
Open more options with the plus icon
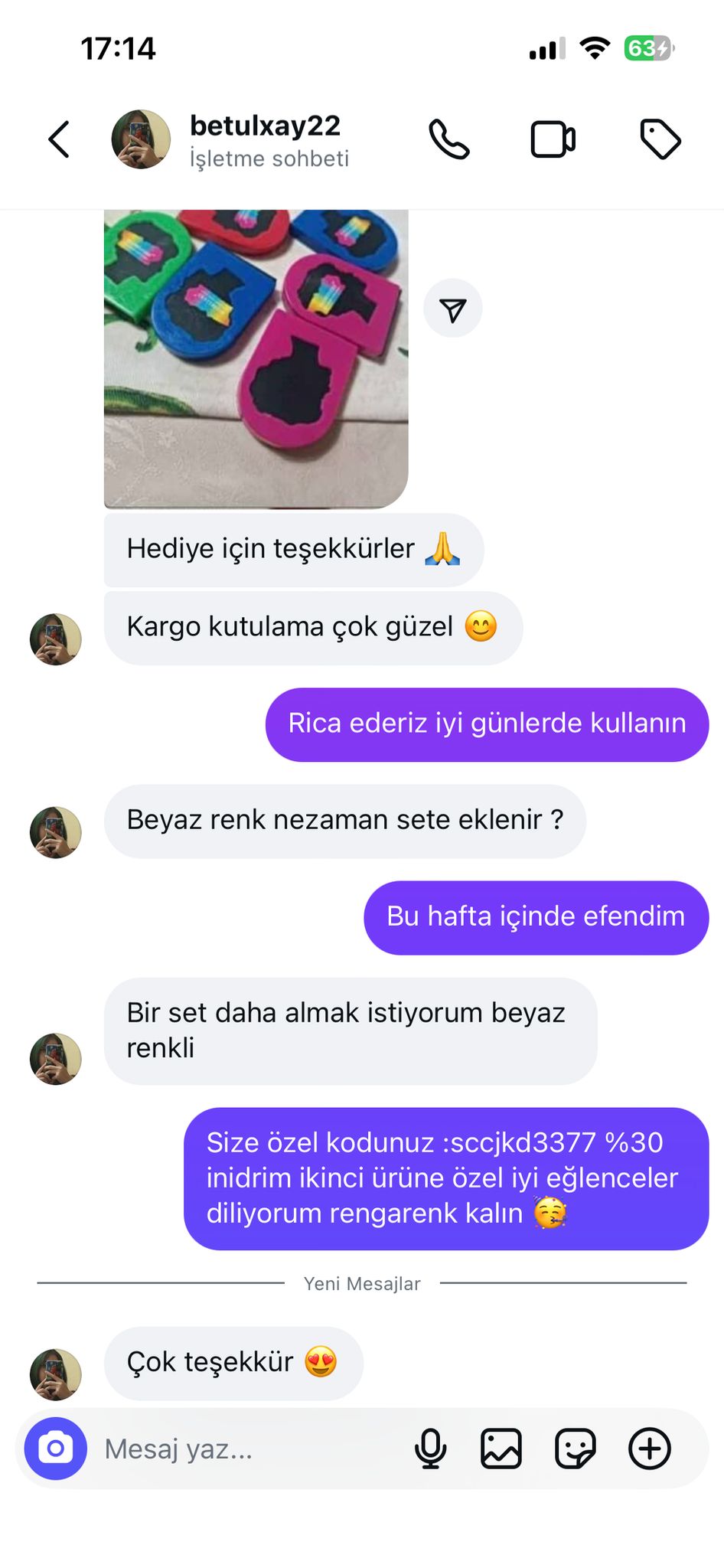tap(650, 1449)
